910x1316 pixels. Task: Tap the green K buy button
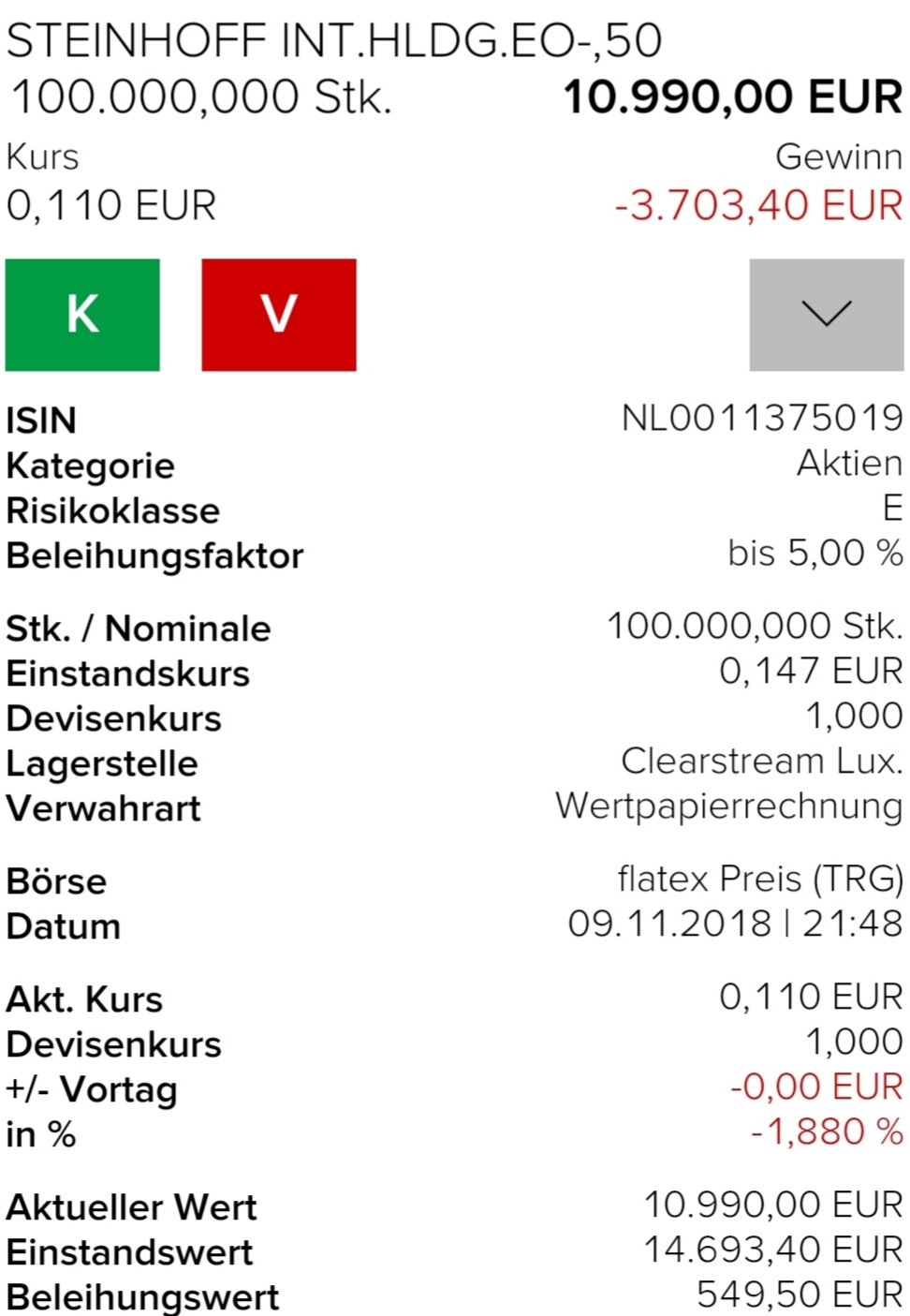(x=82, y=314)
